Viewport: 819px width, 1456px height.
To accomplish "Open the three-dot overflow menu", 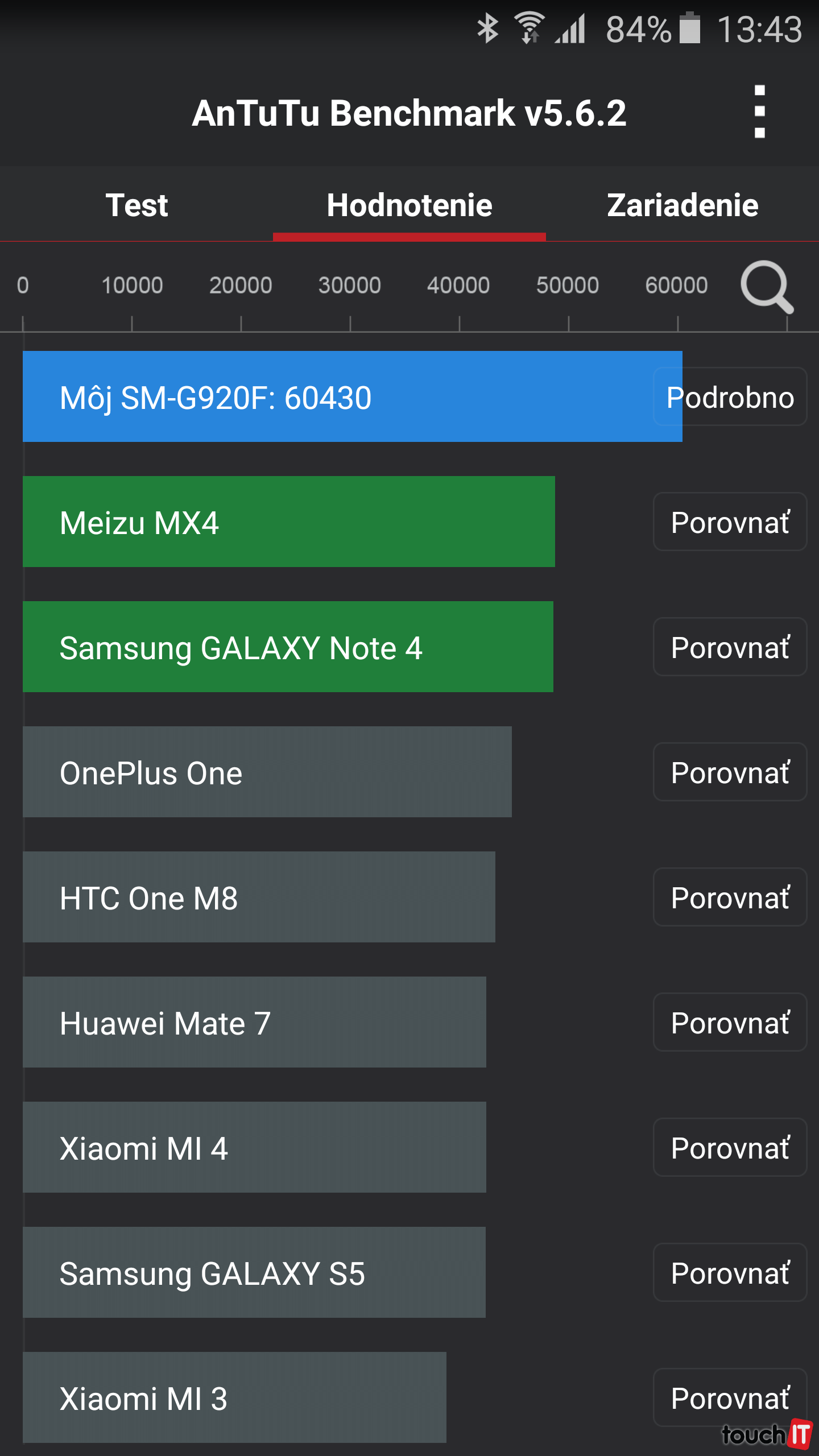I will pyautogui.click(x=759, y=112).
